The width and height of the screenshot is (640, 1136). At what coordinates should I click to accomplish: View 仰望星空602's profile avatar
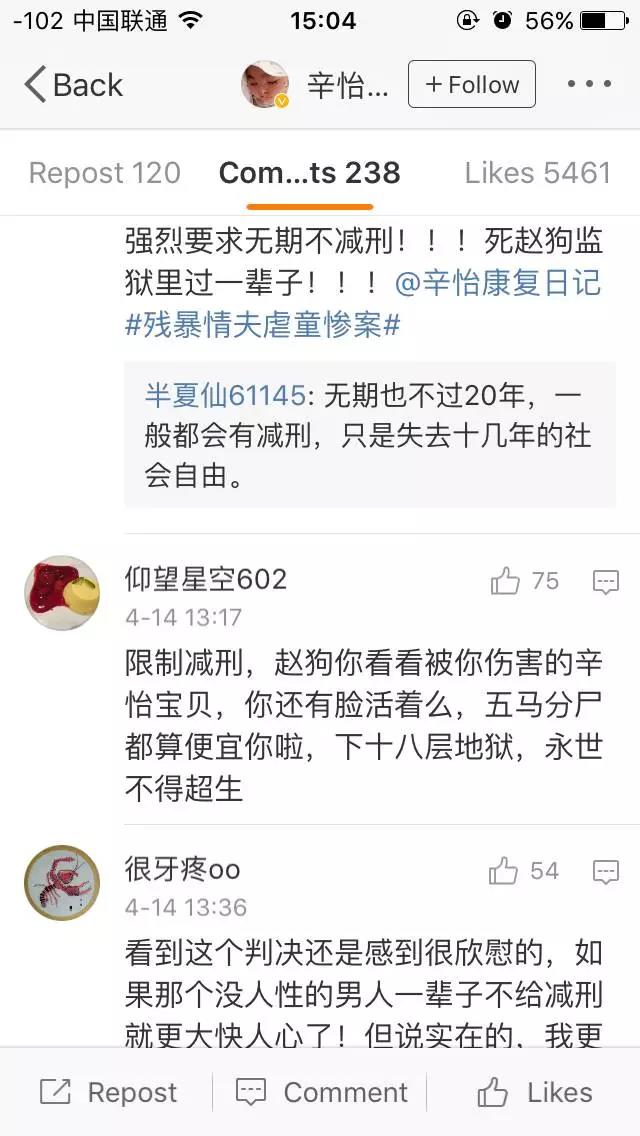(62, 593)
